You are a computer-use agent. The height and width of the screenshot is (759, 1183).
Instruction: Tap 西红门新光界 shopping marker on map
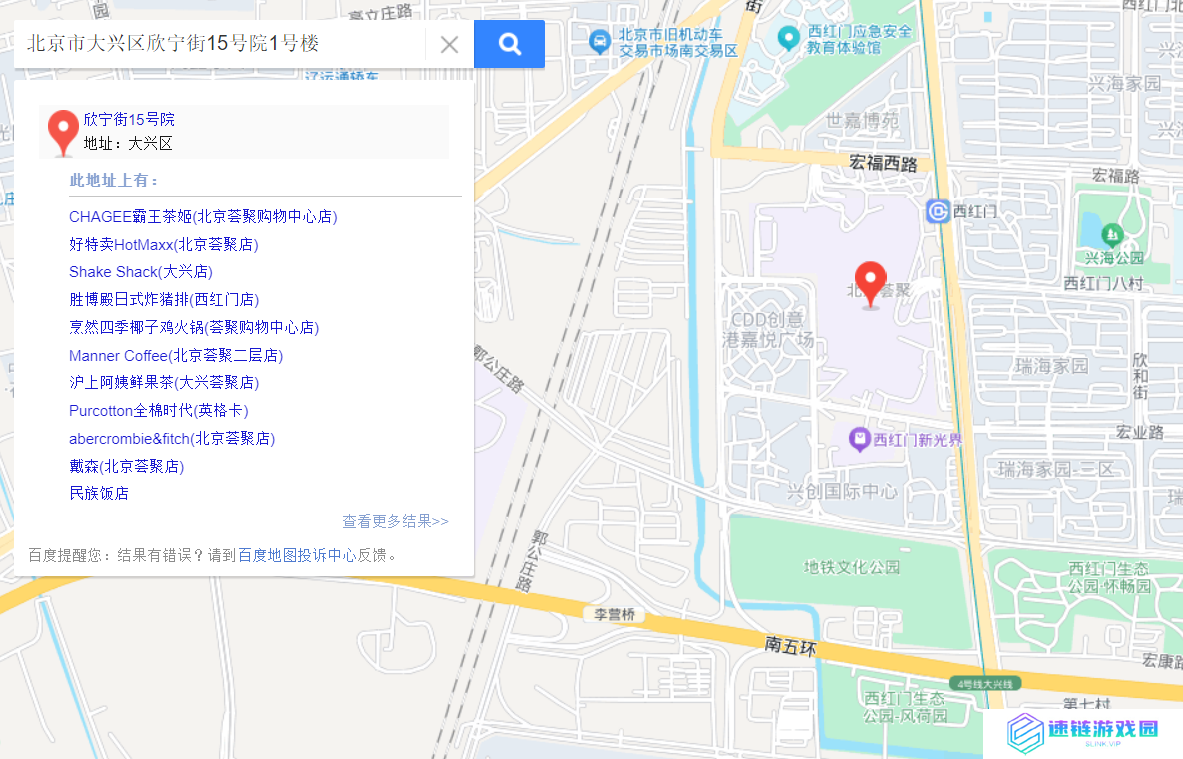[x=859, y=438]
